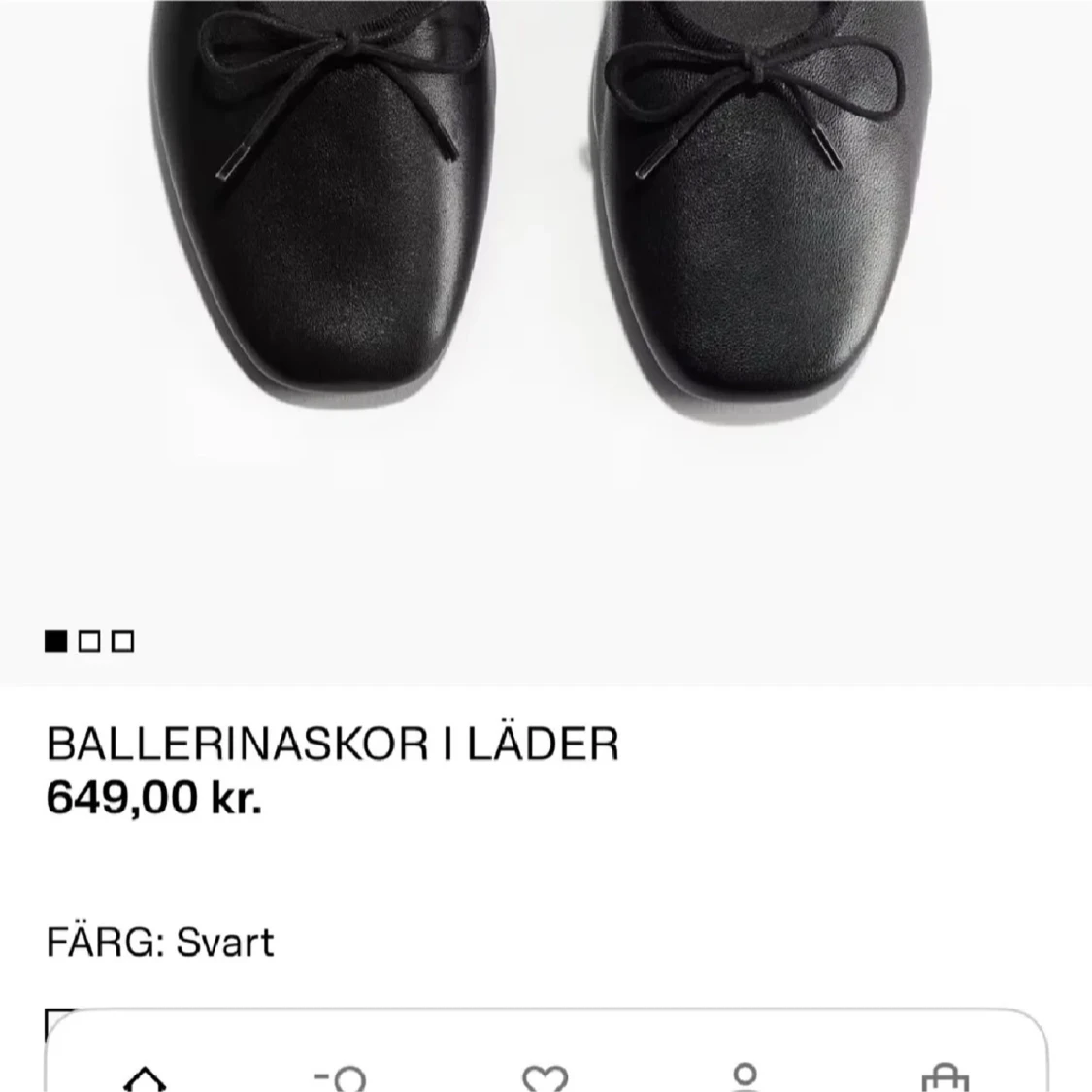Jump to the third product image dot
This screenshot has width=1092, height=1092.
pyautogui.click(x=123, y=642)
